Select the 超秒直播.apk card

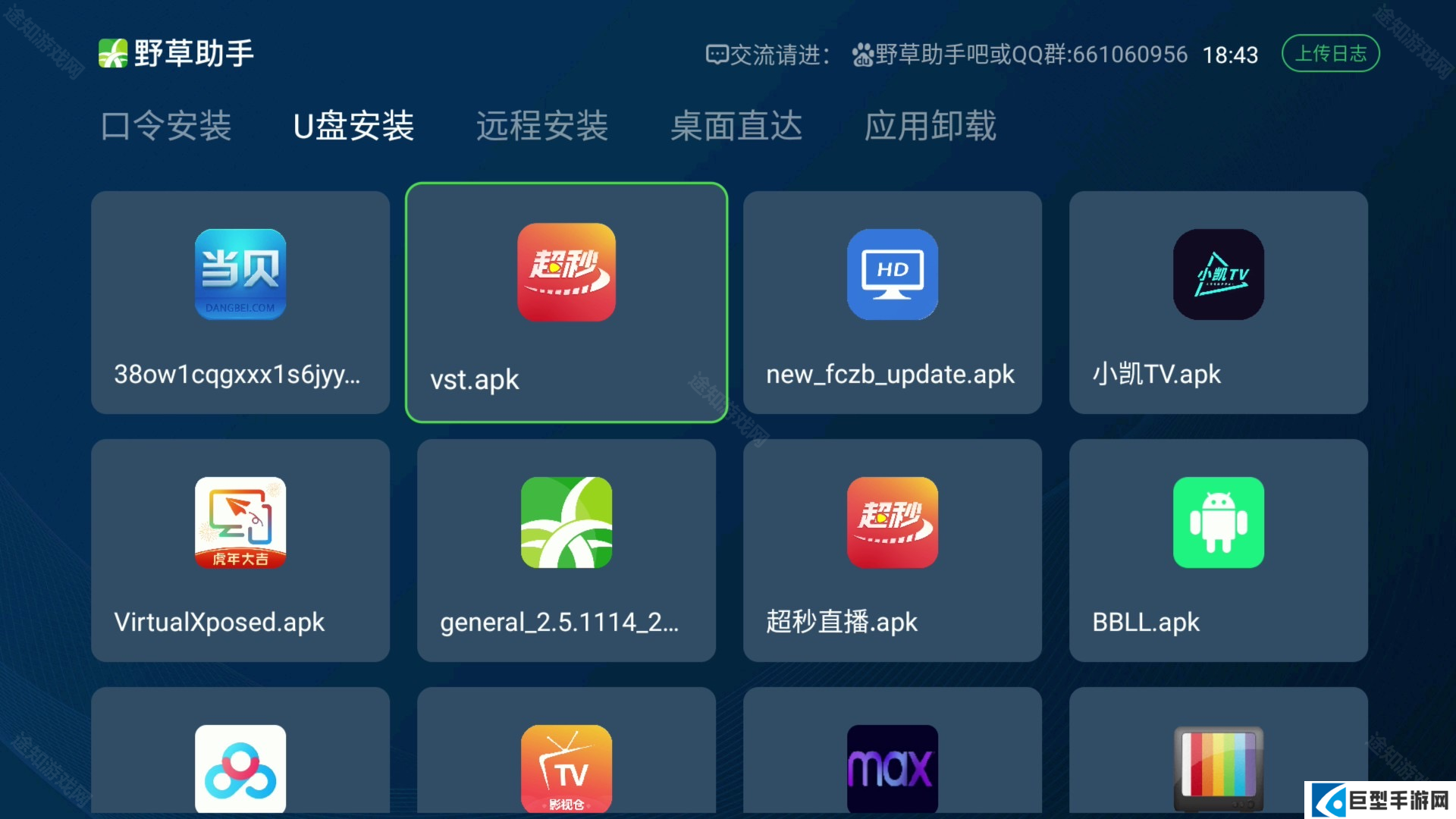(893, 551)
